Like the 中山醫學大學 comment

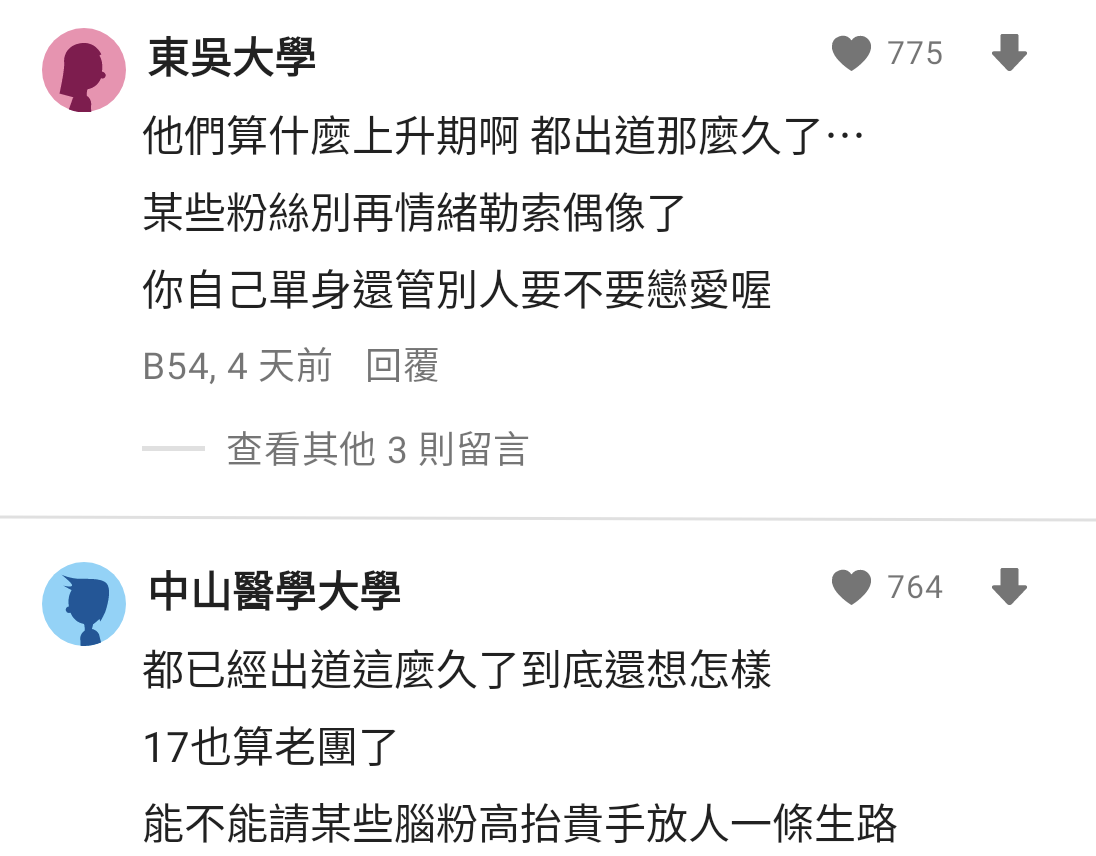852,587
